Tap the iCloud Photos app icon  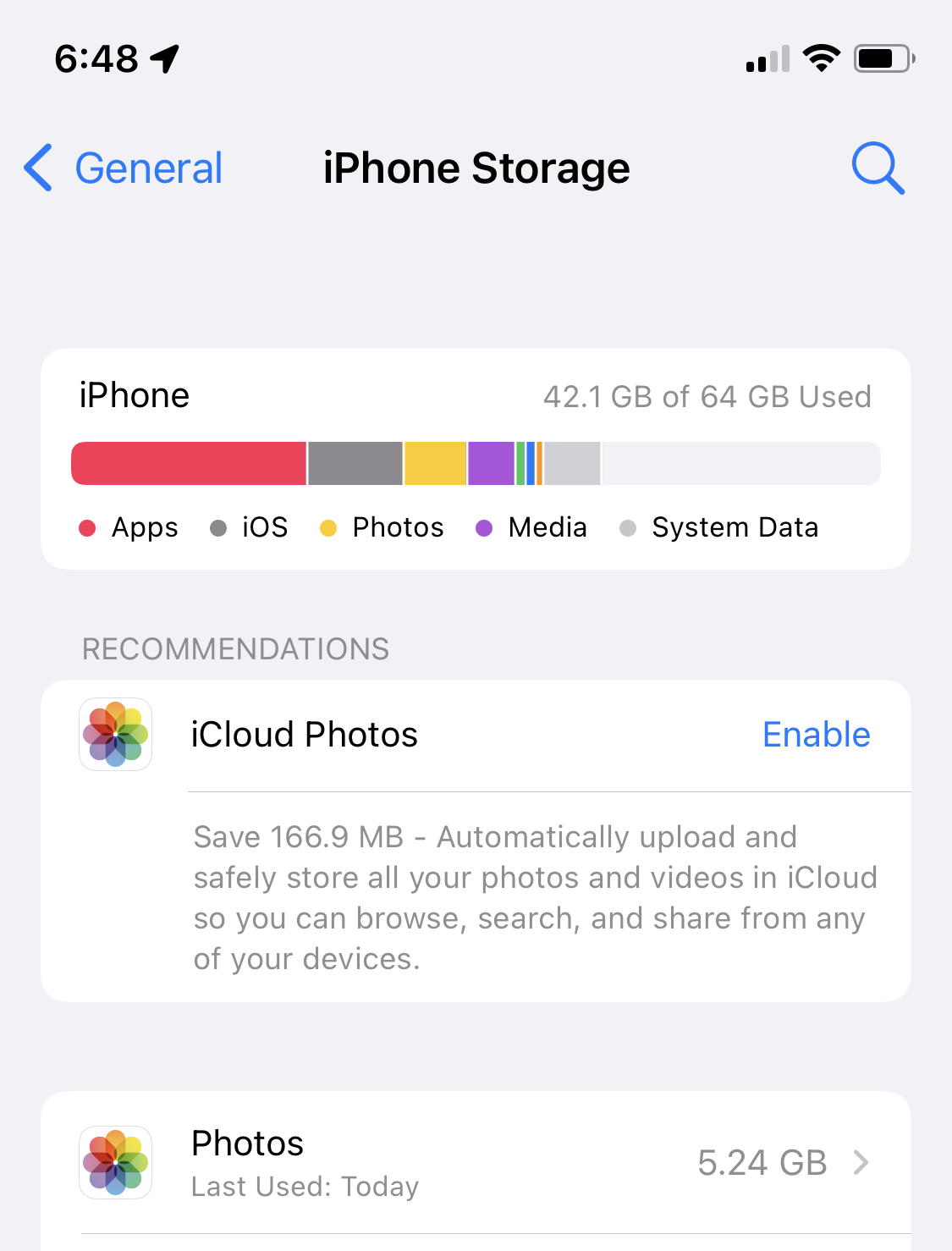pyautogui.click(x=115, y=735)
